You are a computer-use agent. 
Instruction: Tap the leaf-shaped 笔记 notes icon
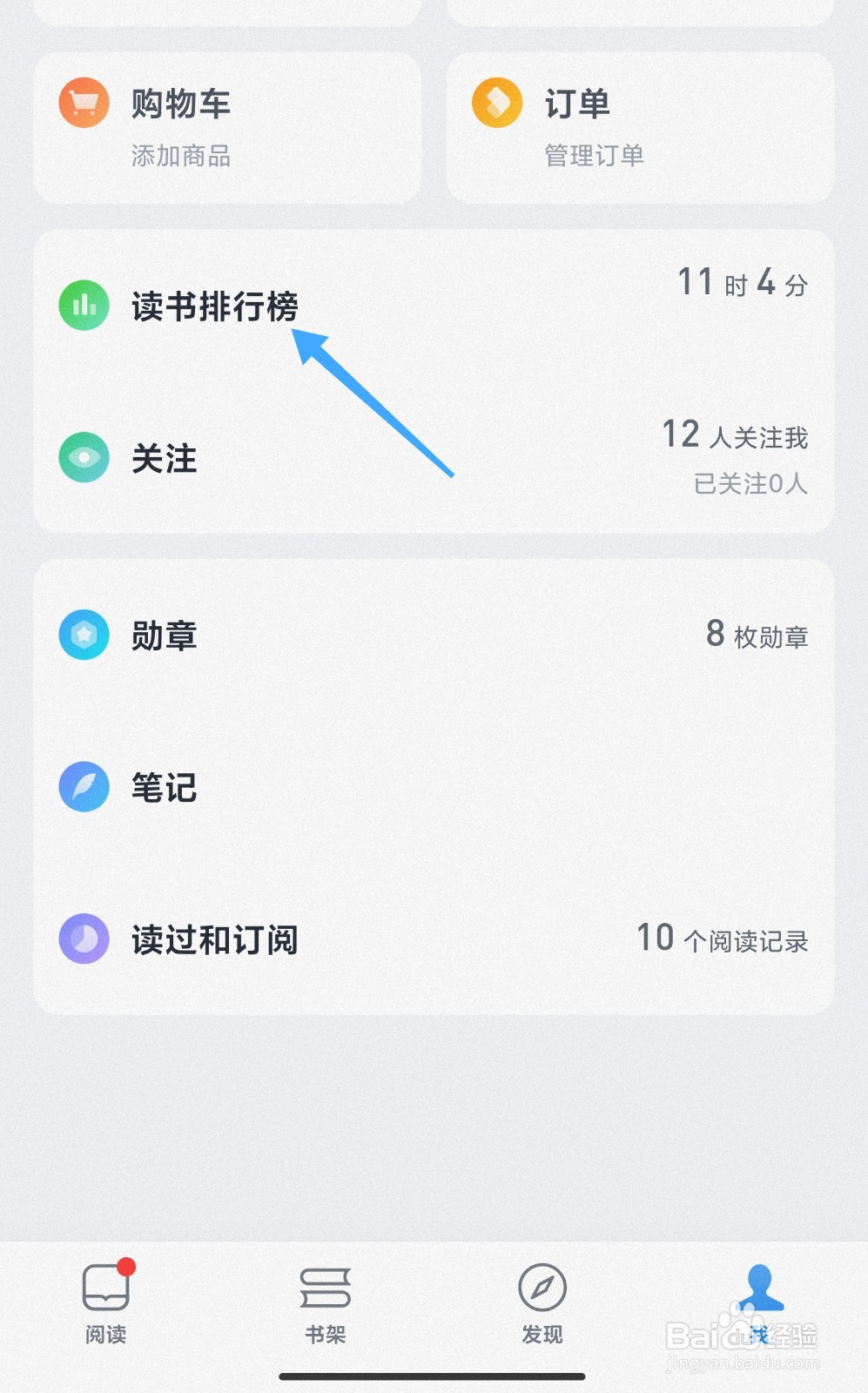83,787
